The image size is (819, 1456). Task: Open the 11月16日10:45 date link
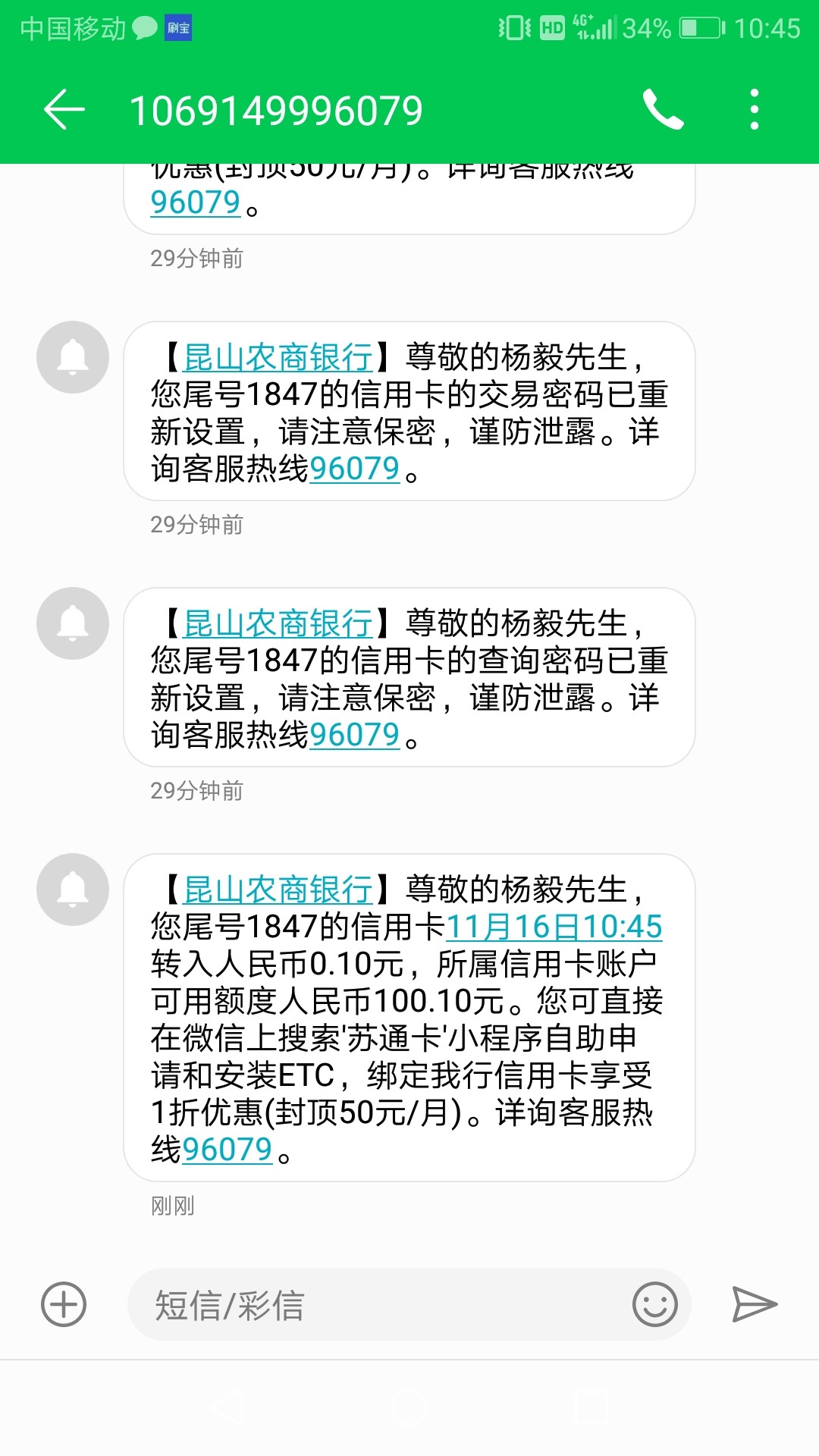(554, 927)
